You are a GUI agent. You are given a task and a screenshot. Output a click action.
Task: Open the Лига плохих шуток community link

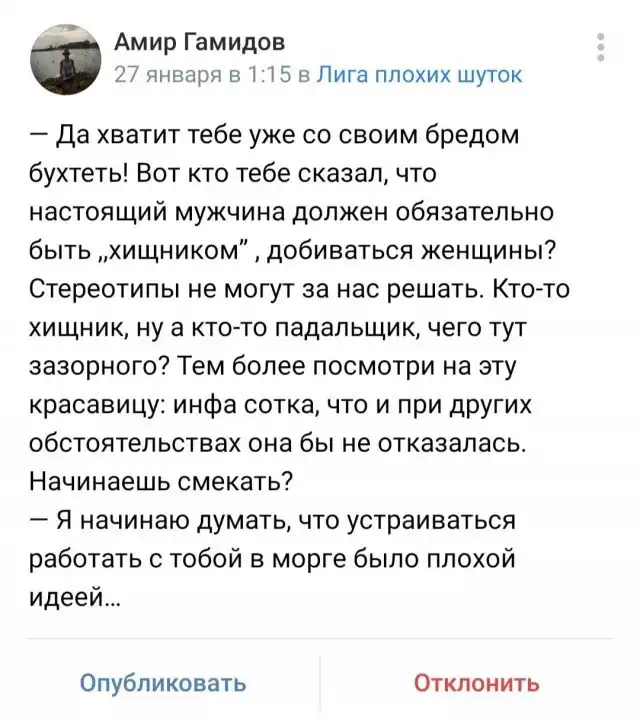(420, 74)
